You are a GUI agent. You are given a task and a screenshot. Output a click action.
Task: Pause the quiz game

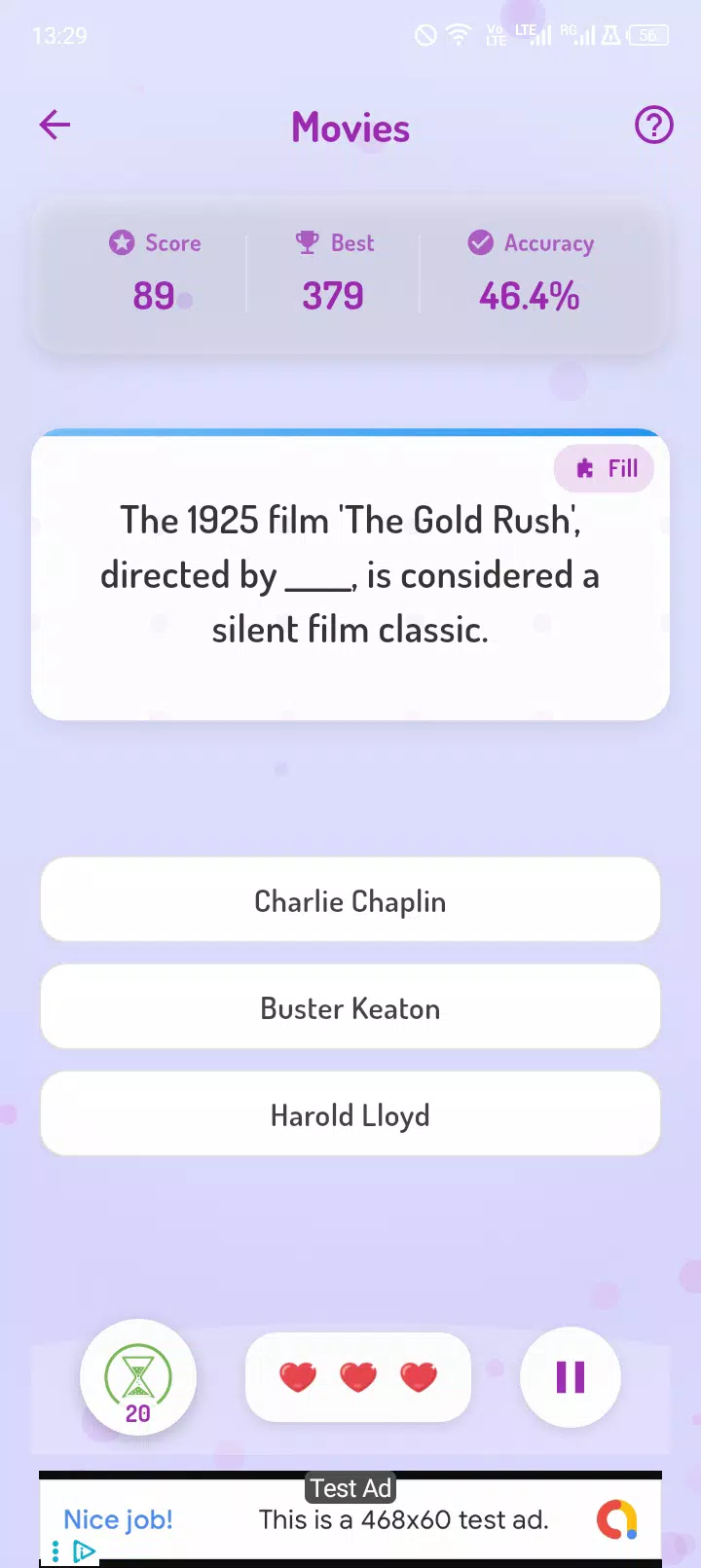pos(571,1376)
